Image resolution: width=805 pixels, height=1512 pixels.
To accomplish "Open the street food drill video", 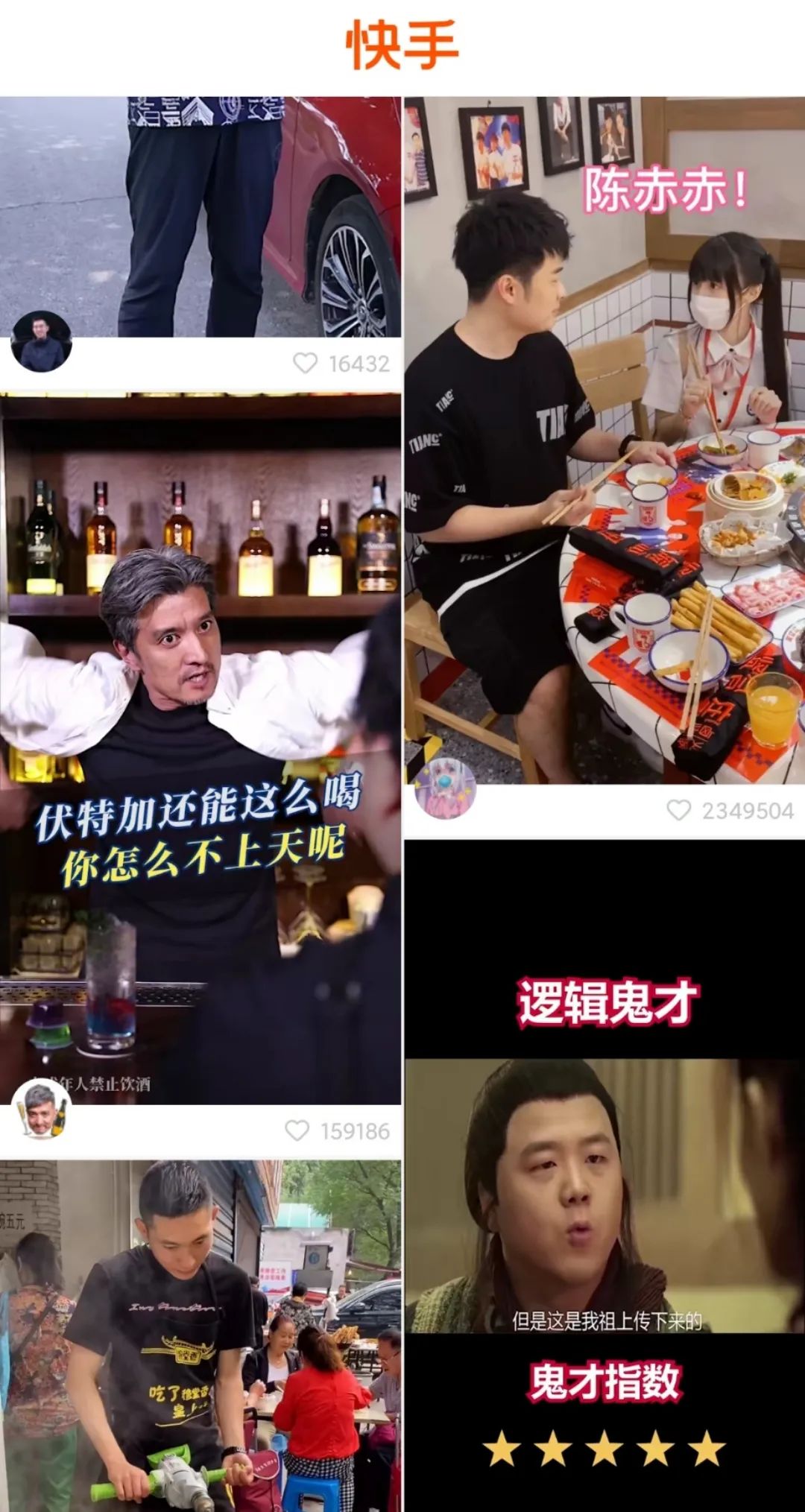I will 201,1335.
